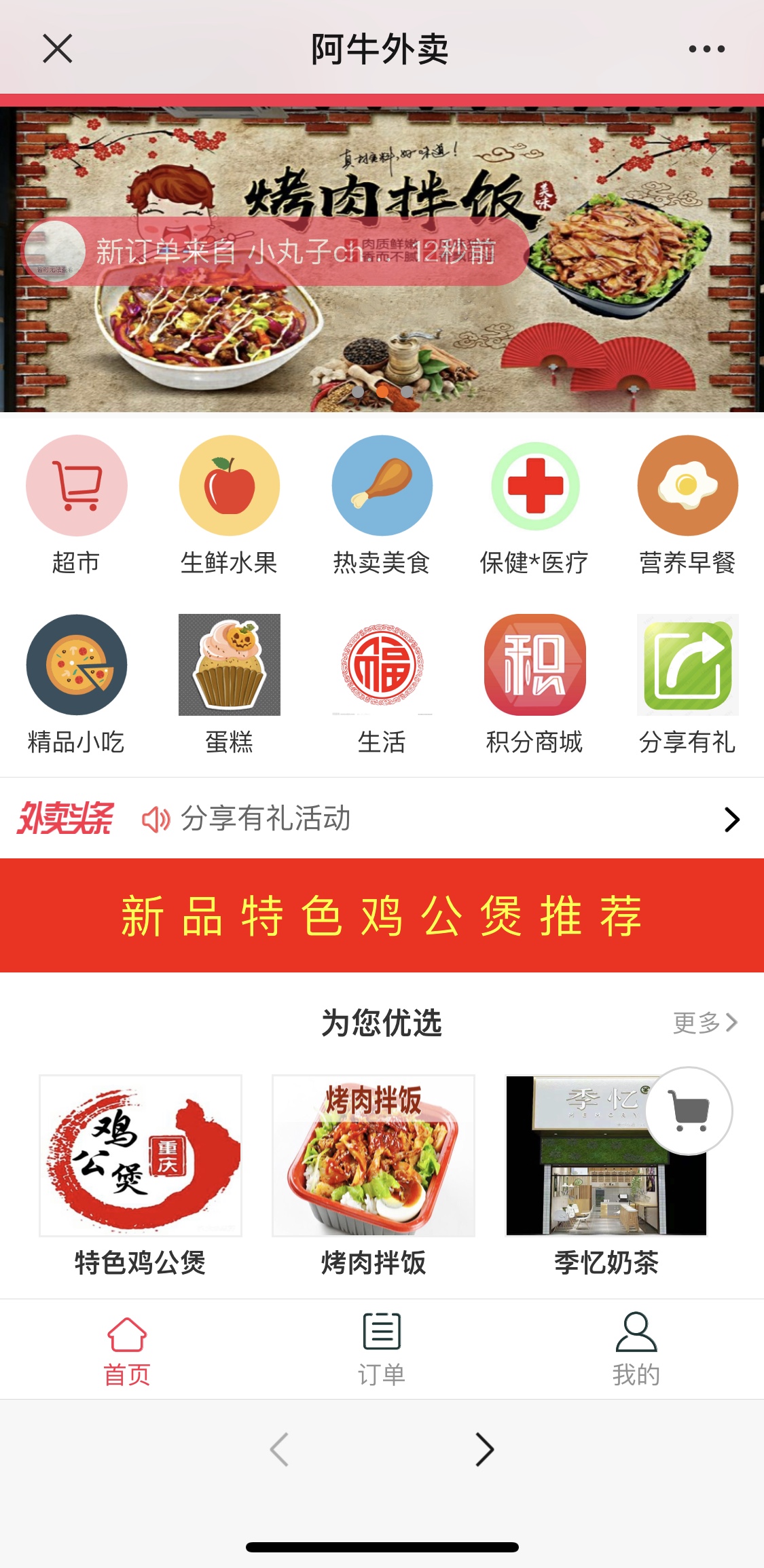Open the 营养早餐 fried egg icon
The height and width of the screenshot is (1568, 764).
tap(687, 486)
